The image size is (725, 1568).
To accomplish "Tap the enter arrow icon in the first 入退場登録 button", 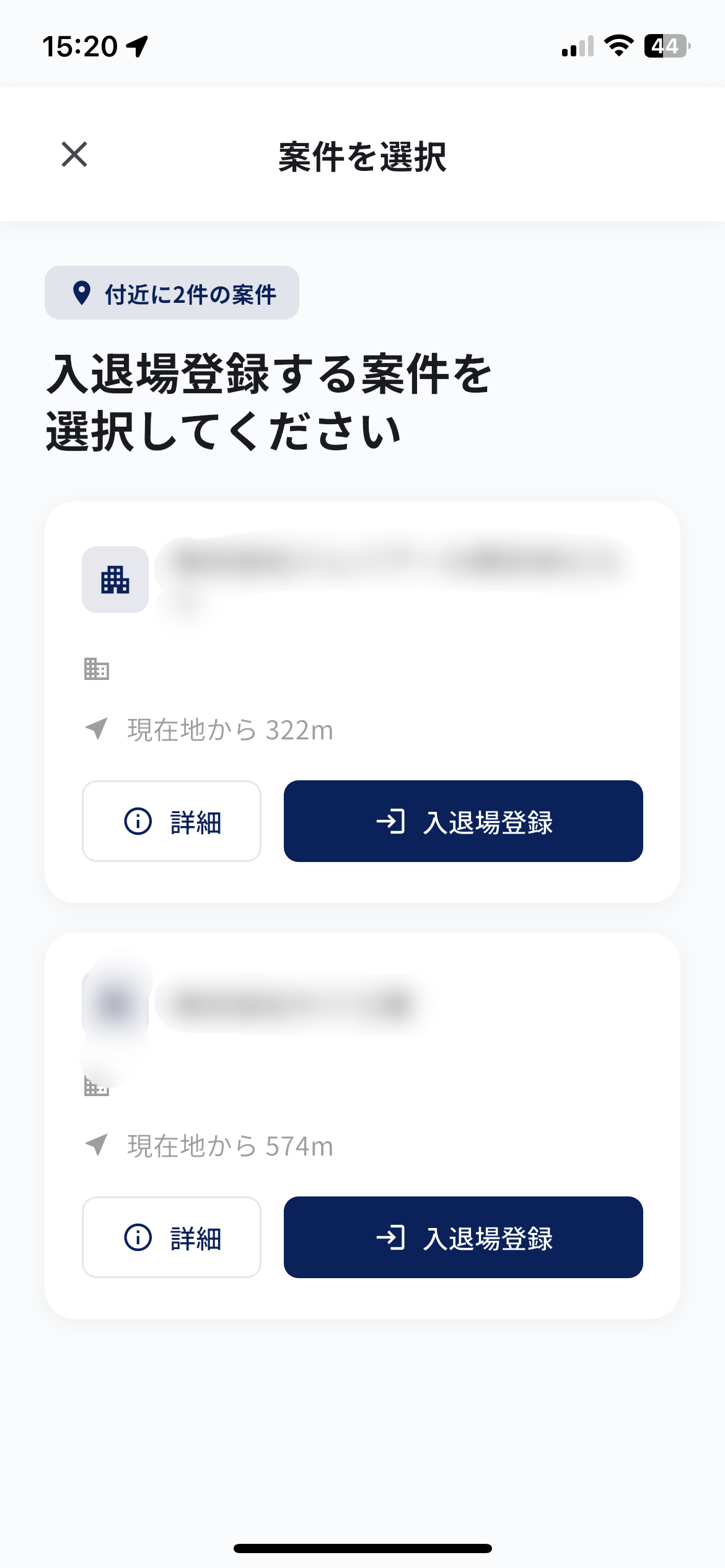I will [x=392, y=822].
